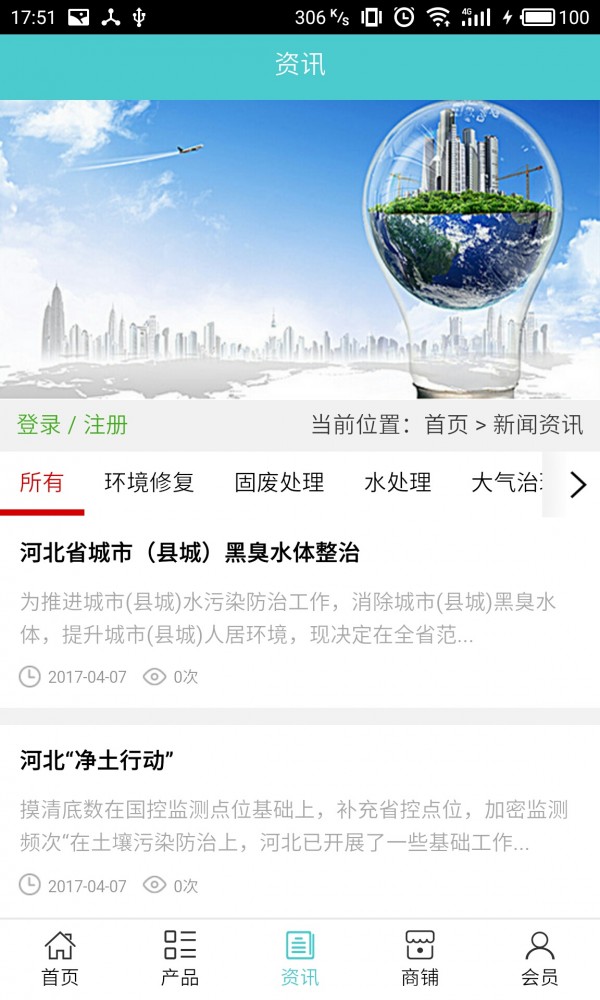
Task: Show more categories with the right arrow
Action: pos(577,485)
